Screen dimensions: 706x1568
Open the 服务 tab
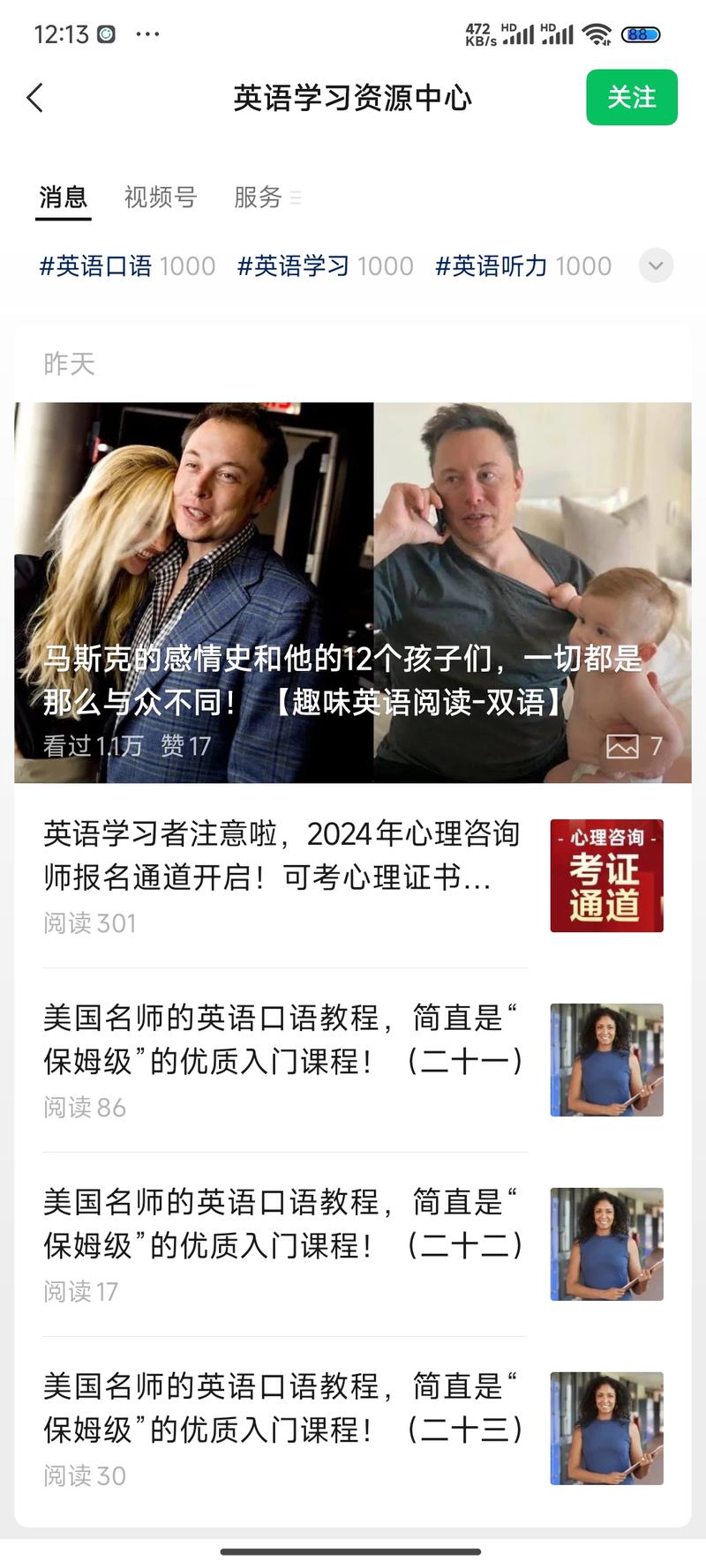click(258, 197)
